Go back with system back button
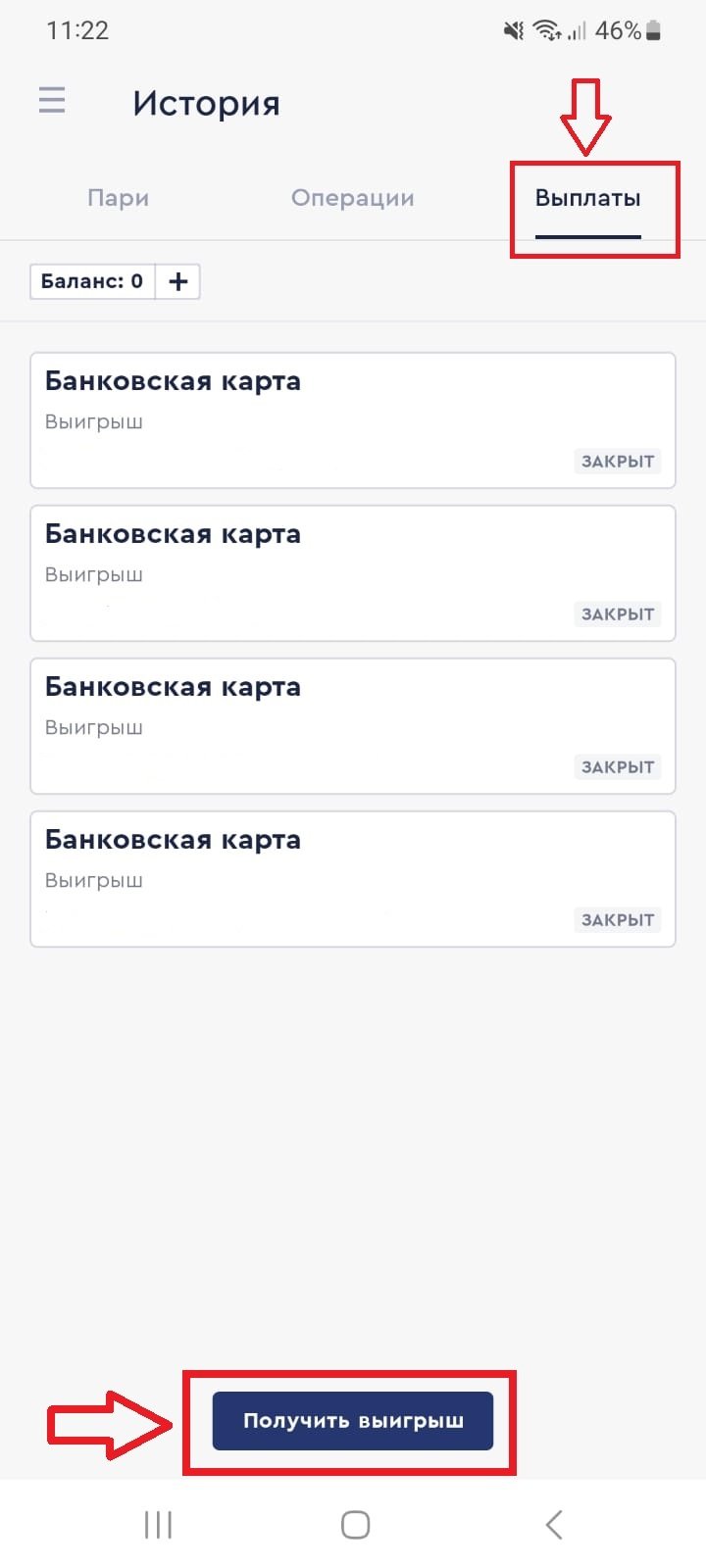706x1568 pixels. 554,1524
